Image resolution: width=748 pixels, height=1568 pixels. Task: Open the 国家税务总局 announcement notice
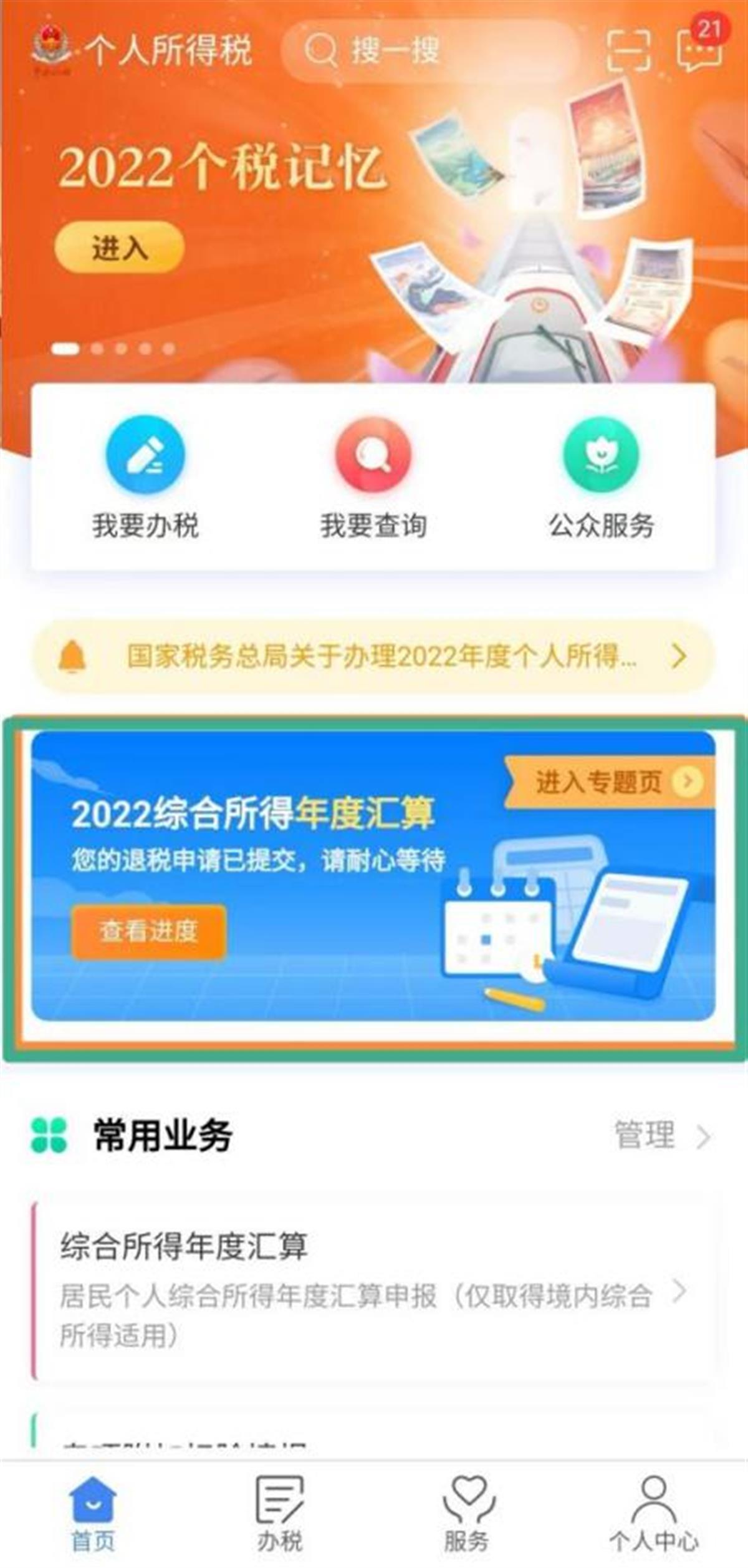click(x=373, y=656)
